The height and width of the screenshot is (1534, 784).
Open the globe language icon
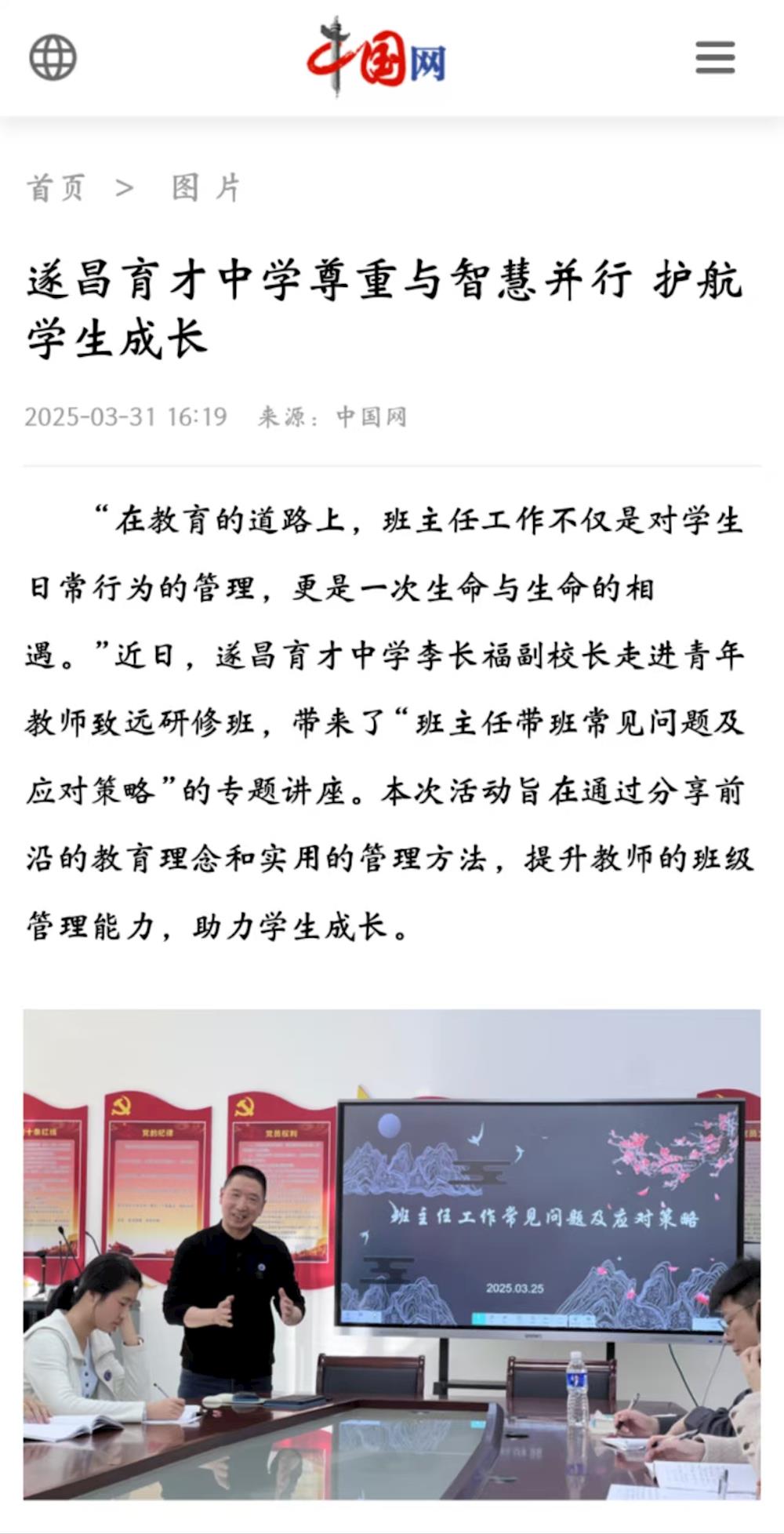(x=53, y=57)
